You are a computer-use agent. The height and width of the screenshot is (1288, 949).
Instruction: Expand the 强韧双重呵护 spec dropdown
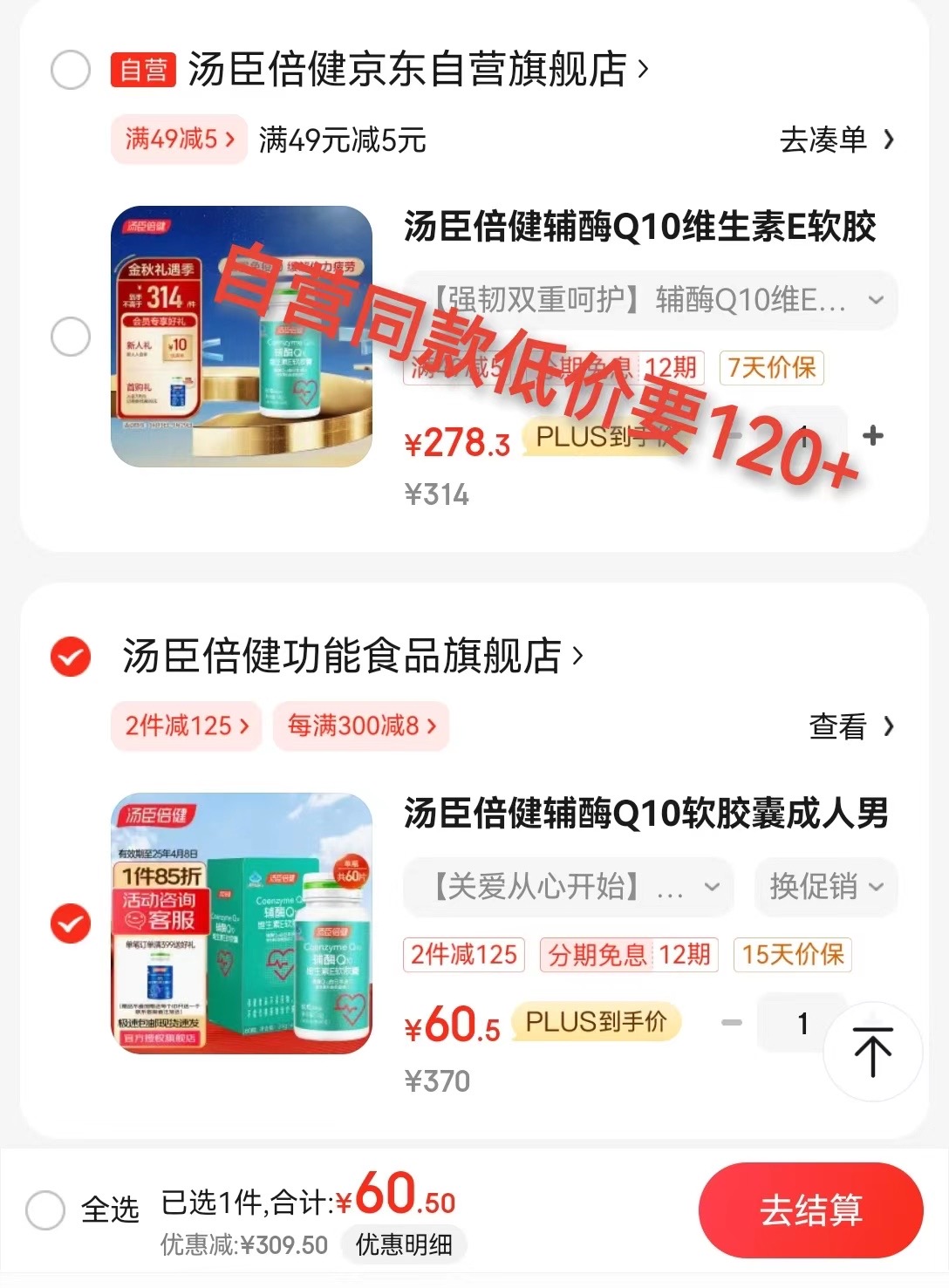pyautogui.click(x=650, y=300)
